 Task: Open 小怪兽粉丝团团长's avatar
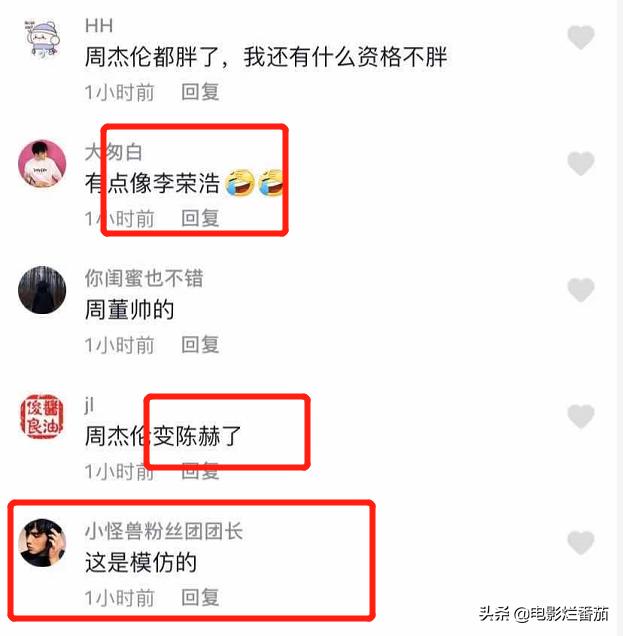[x=43, y=543]
